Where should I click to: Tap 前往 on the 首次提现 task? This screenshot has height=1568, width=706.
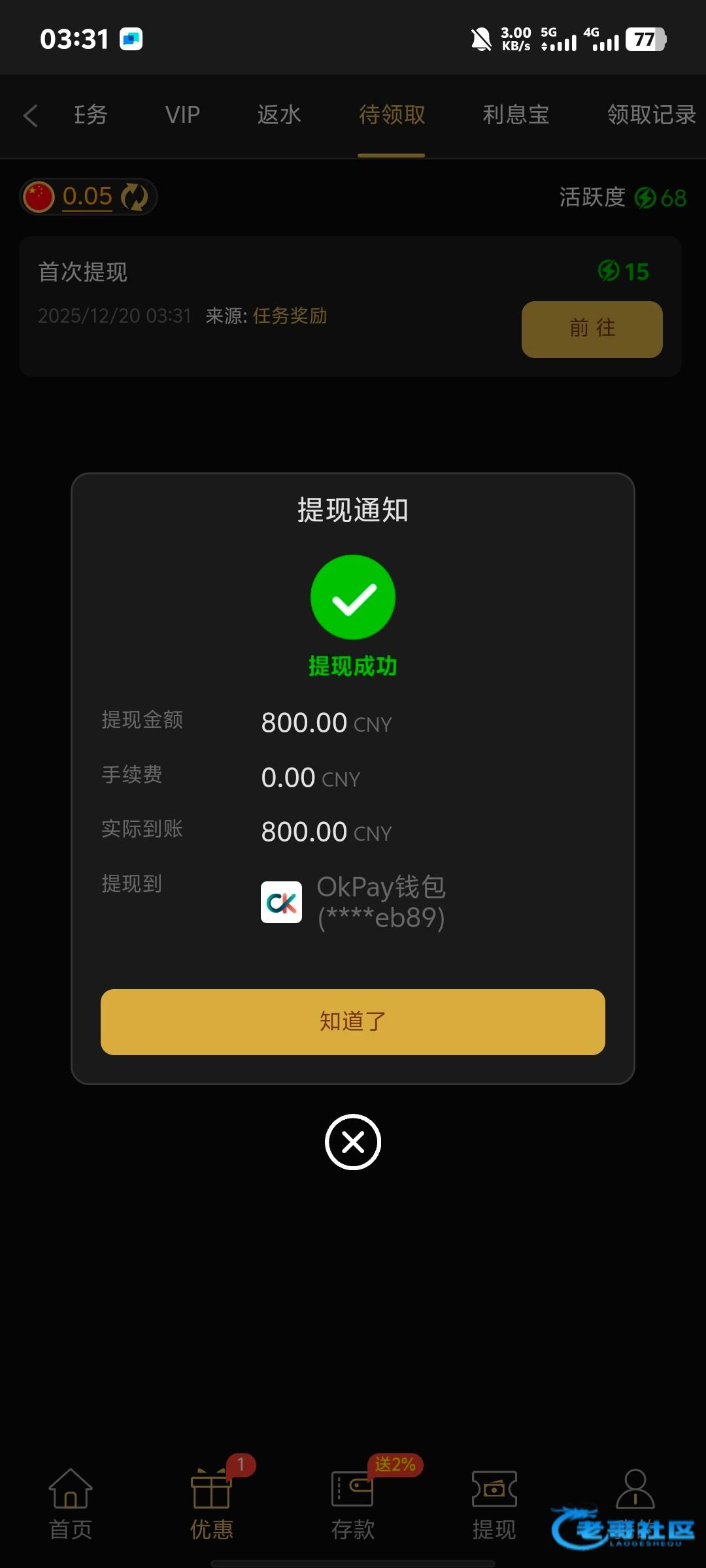[x=592, y=329]
